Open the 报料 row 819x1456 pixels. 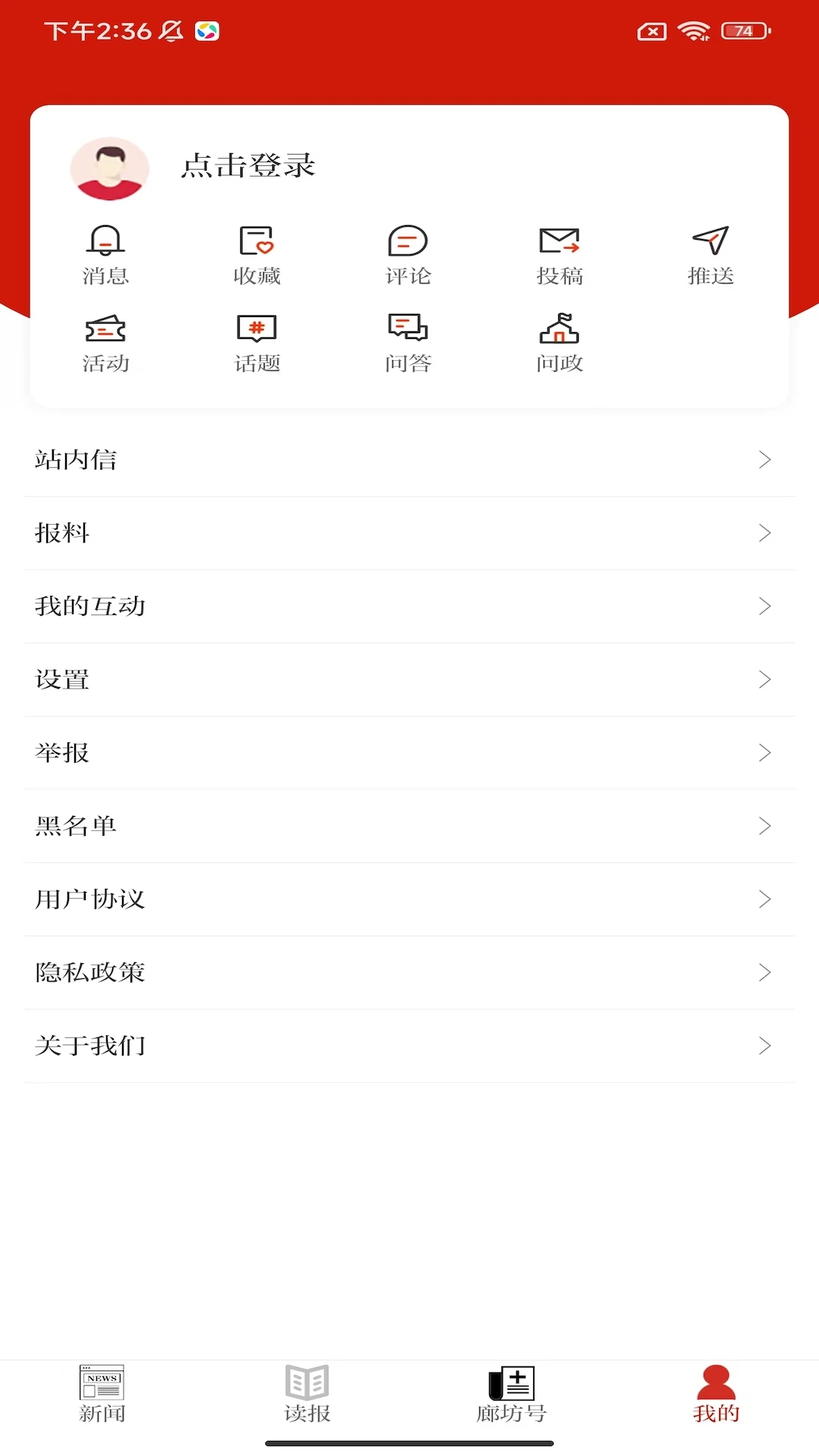coord(409,533)
